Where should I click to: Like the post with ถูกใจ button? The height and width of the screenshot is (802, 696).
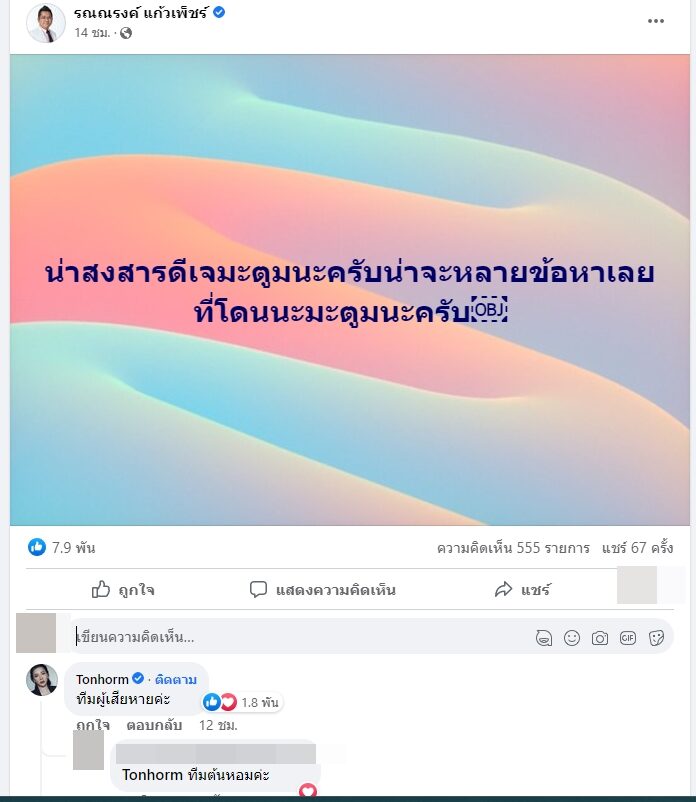click(123, 590)
